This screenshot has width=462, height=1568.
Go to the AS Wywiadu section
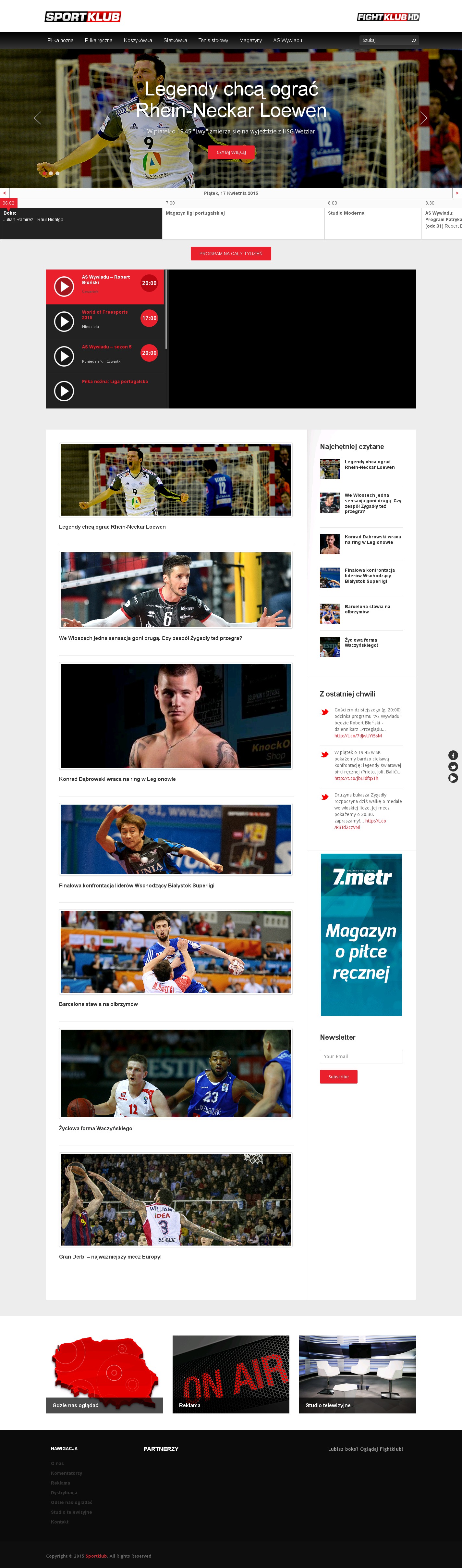pyautogui.click(x=287, y=41)
